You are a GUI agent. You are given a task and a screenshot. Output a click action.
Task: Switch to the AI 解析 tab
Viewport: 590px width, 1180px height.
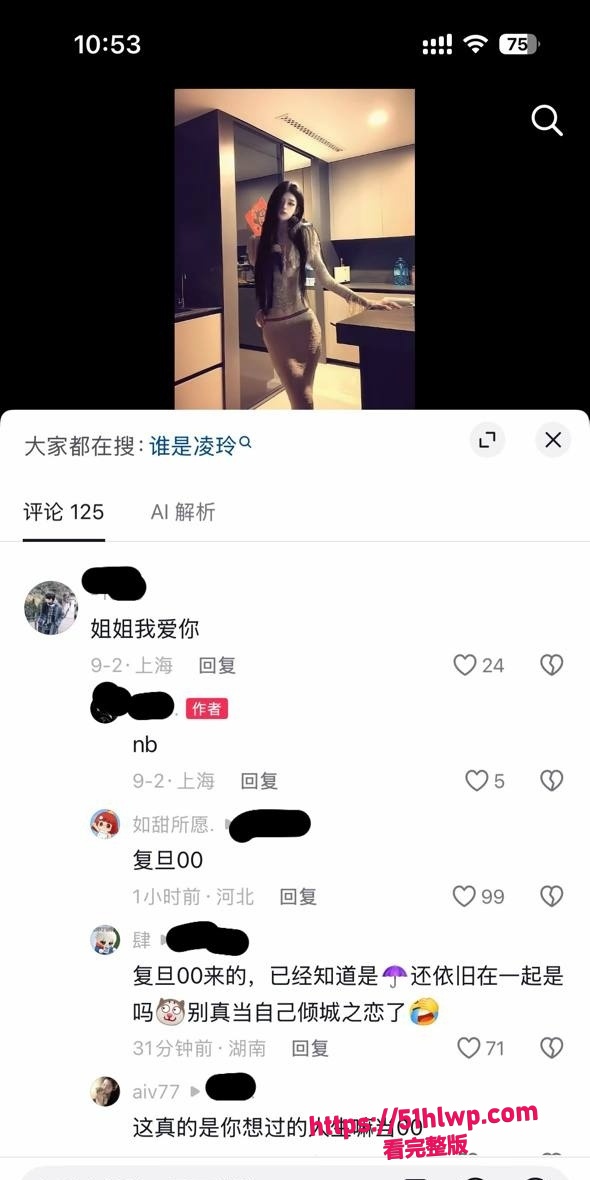183,512
